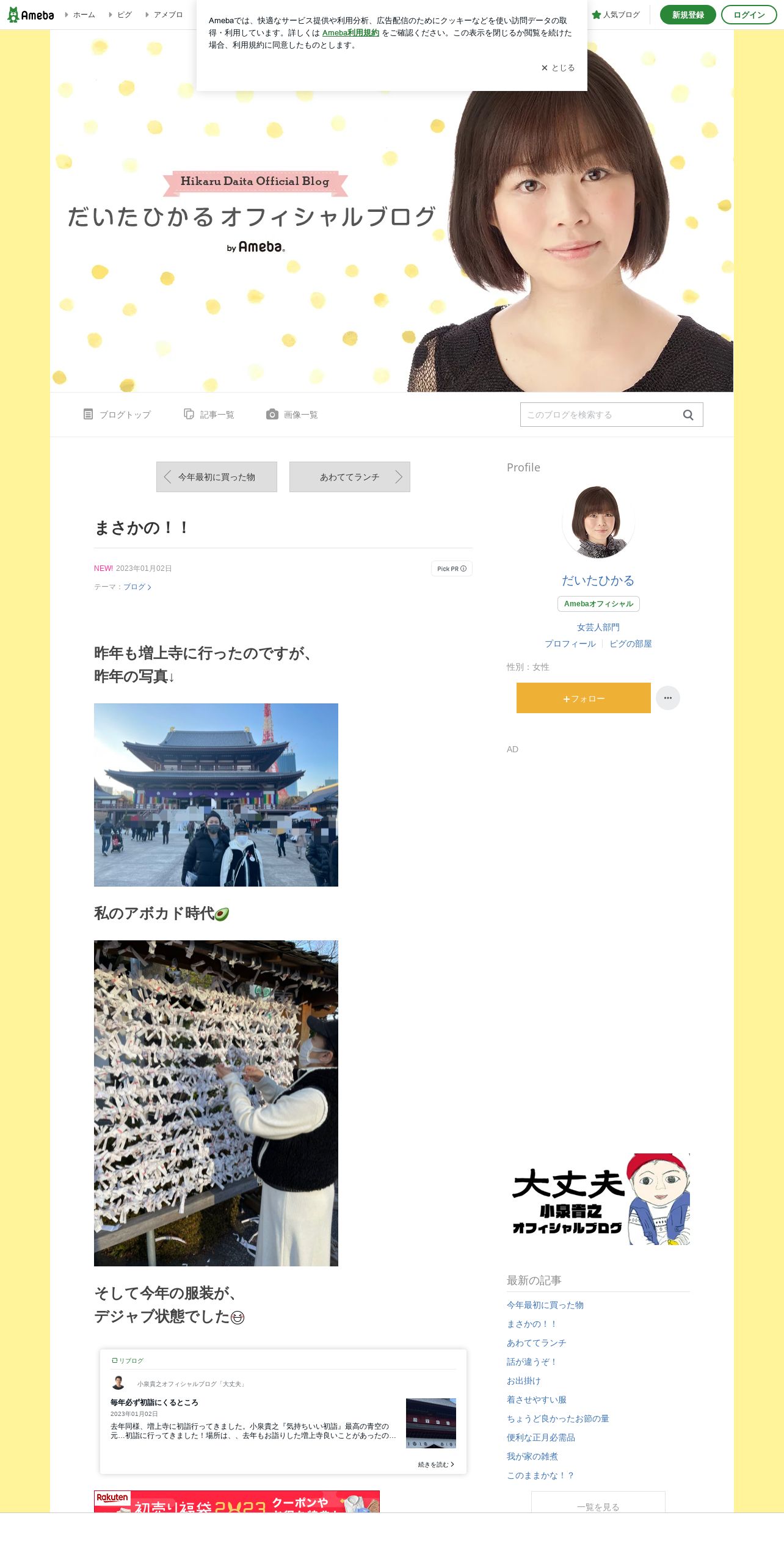Image resolution: width=784 pixels, height=1568 pixels.
Task: Open the ブログ theme link
Action: point(137,587)
